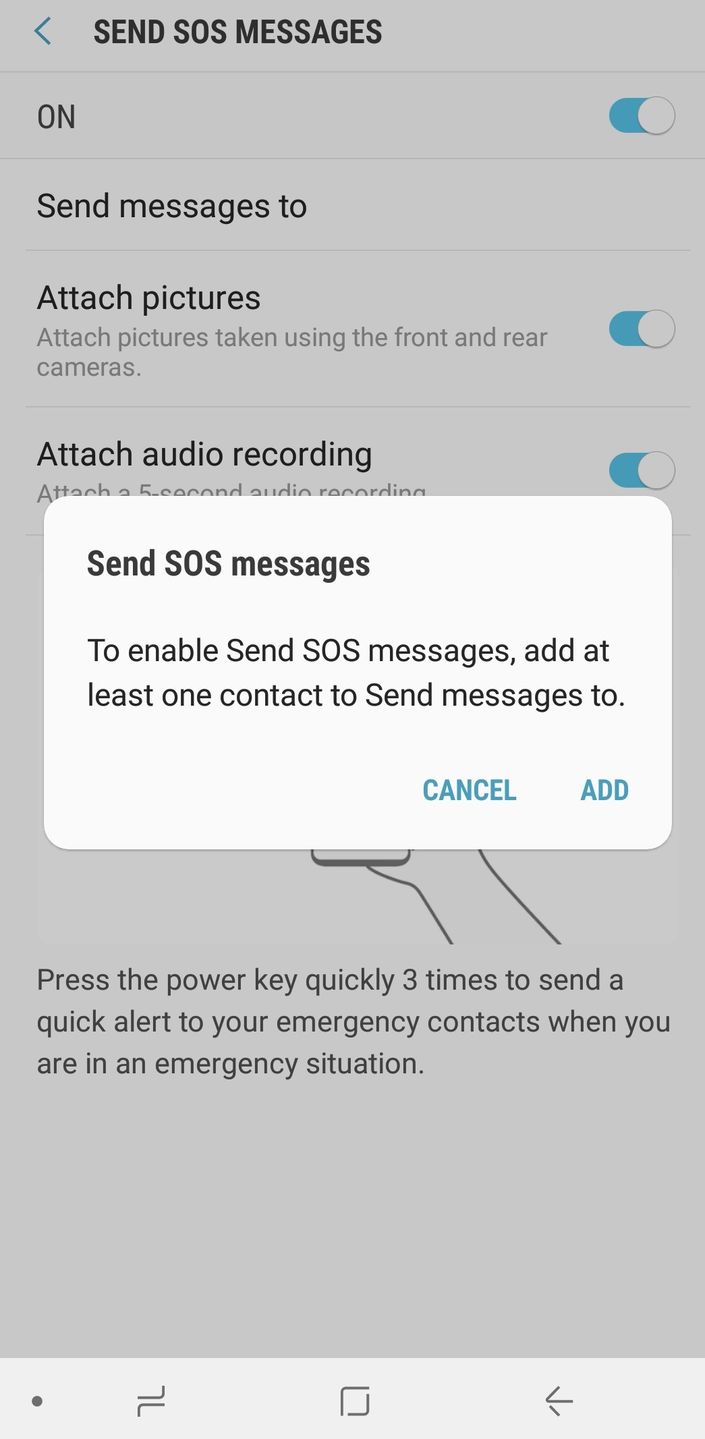Disable Attach audio recording switch
This screenshot has width=705, height=1439.
[641, 469]
